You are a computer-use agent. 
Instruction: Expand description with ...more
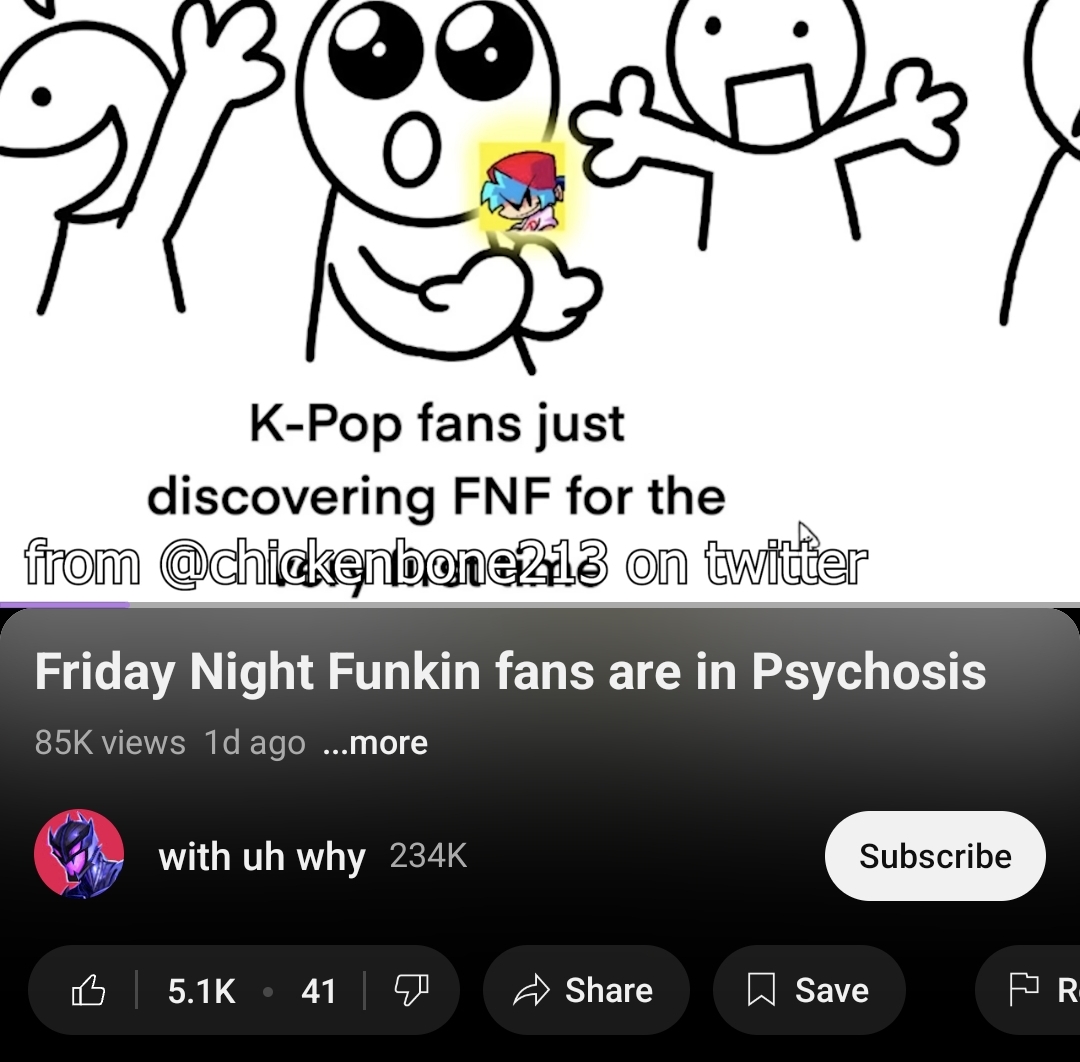tap(376, 743)
